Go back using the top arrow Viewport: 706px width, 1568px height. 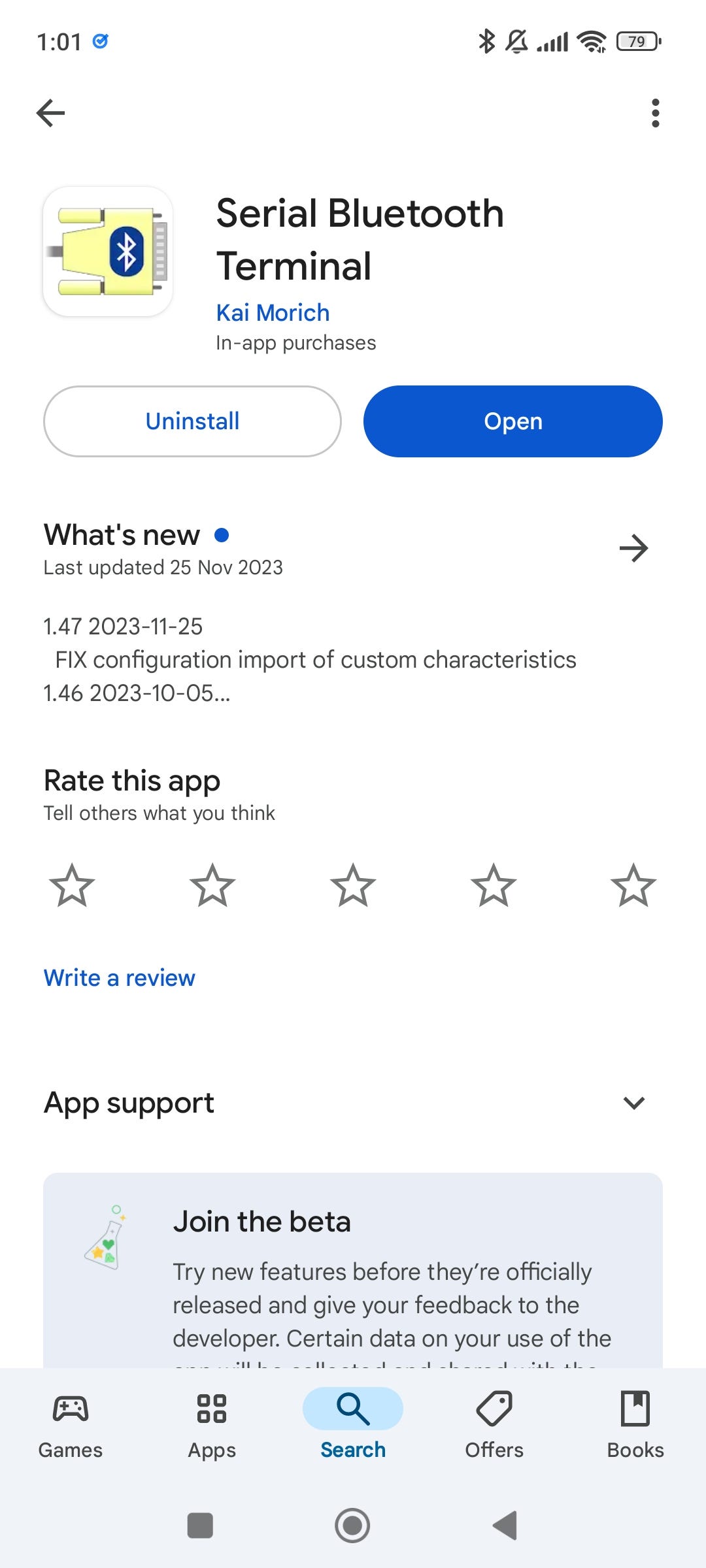(x=51, y=113)
